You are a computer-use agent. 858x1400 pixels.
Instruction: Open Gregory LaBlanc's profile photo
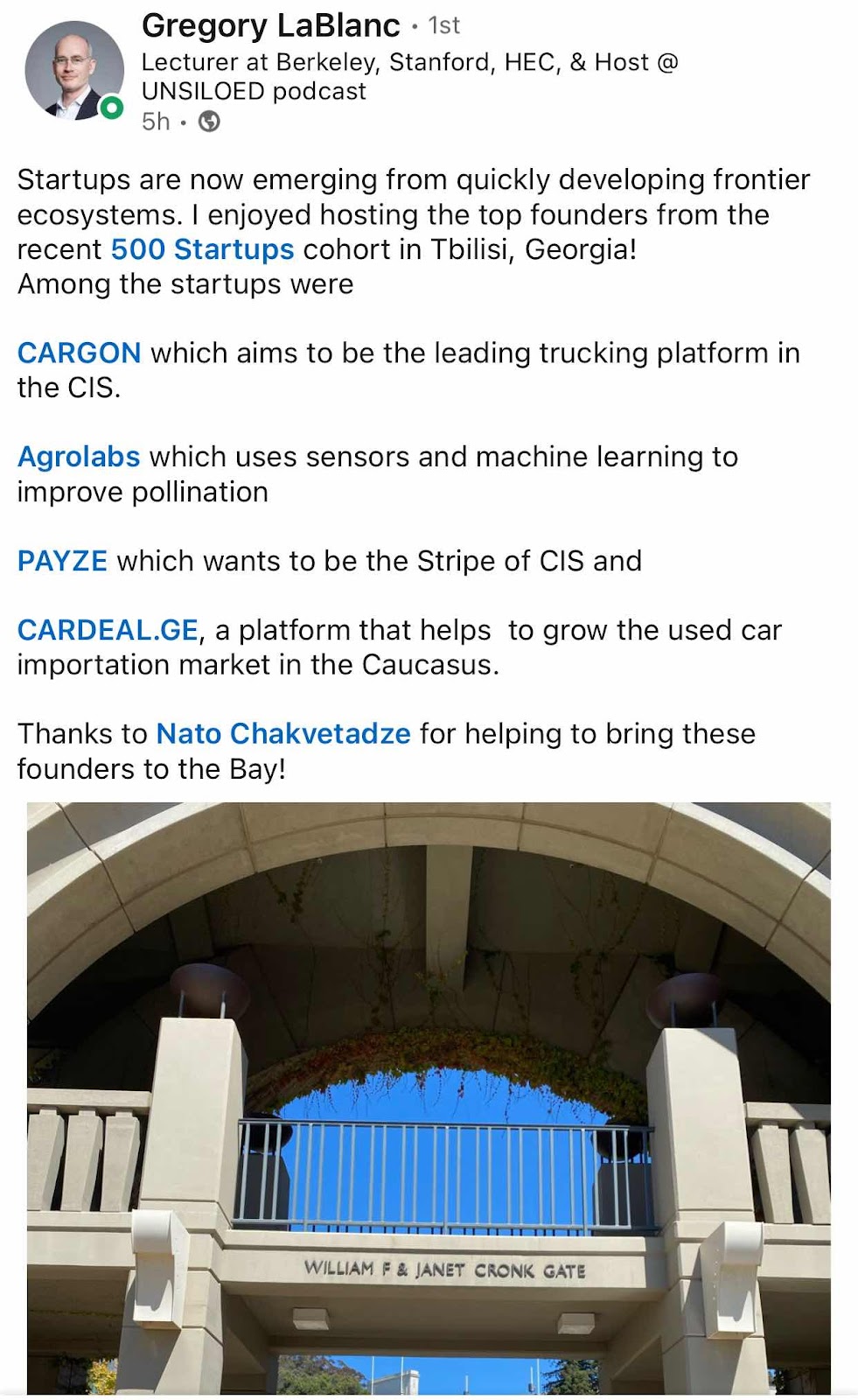click(x=73, y=72)
